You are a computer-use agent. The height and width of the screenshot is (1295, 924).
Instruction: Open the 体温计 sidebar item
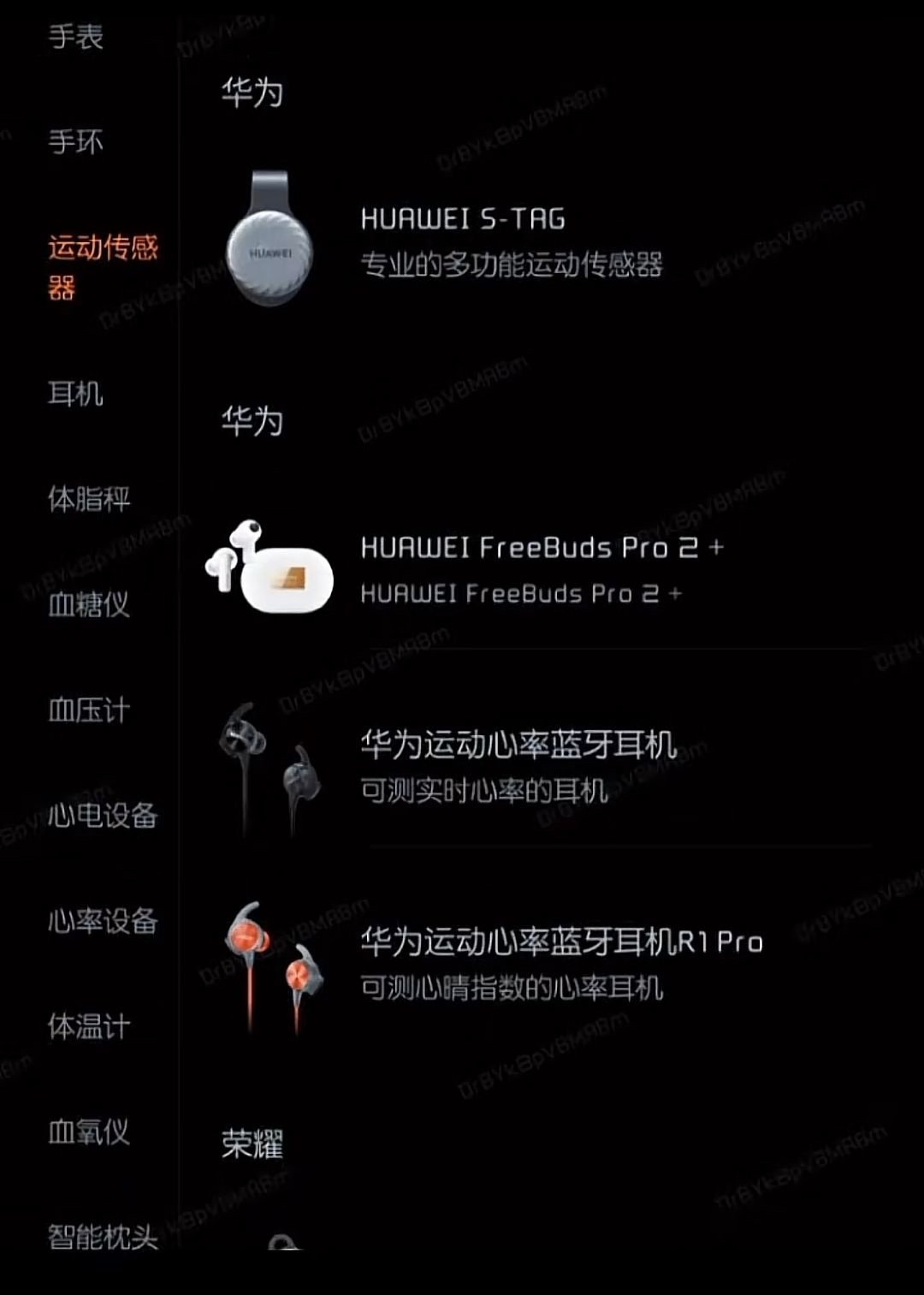click(90, 1027)
